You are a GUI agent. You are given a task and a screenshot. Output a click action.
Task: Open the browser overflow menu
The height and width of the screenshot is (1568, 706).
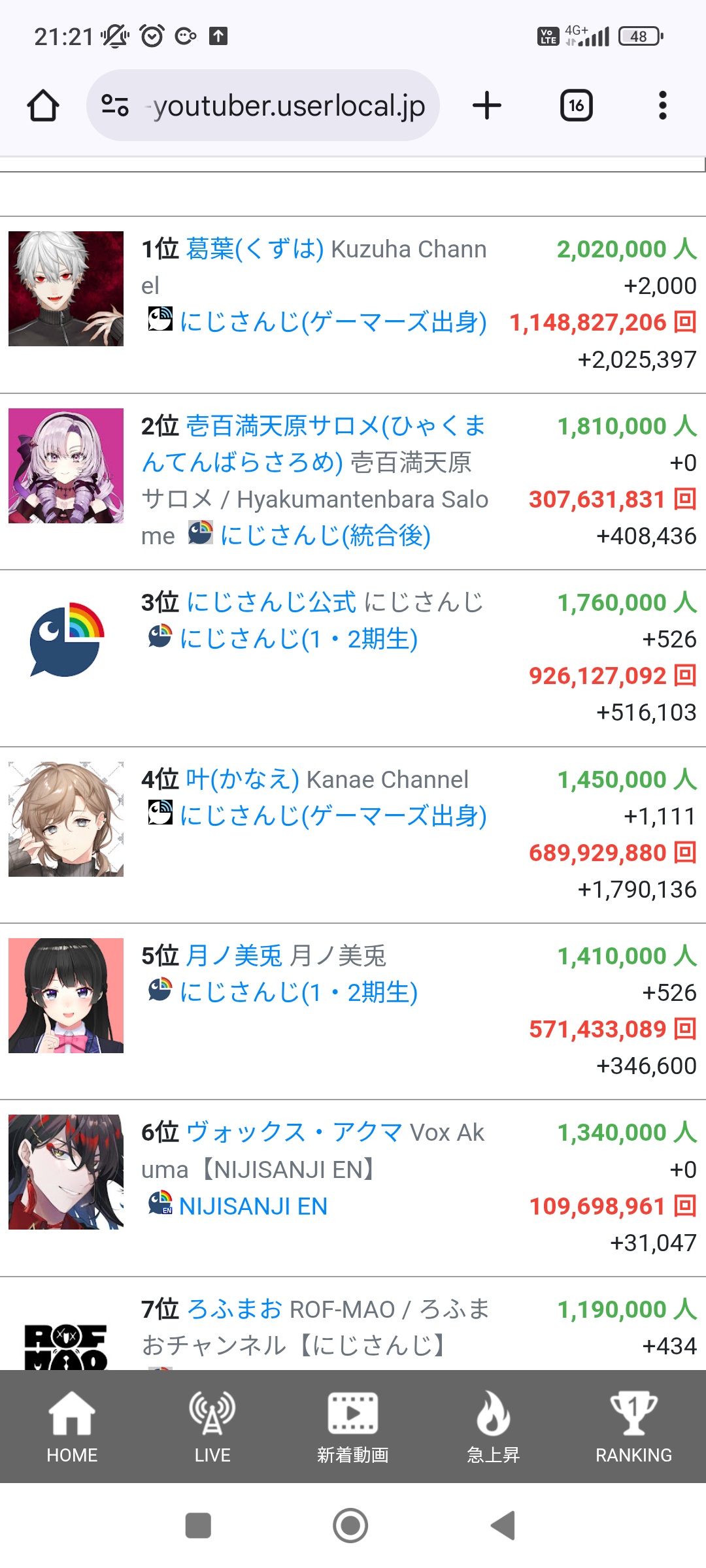pos(662,105)
